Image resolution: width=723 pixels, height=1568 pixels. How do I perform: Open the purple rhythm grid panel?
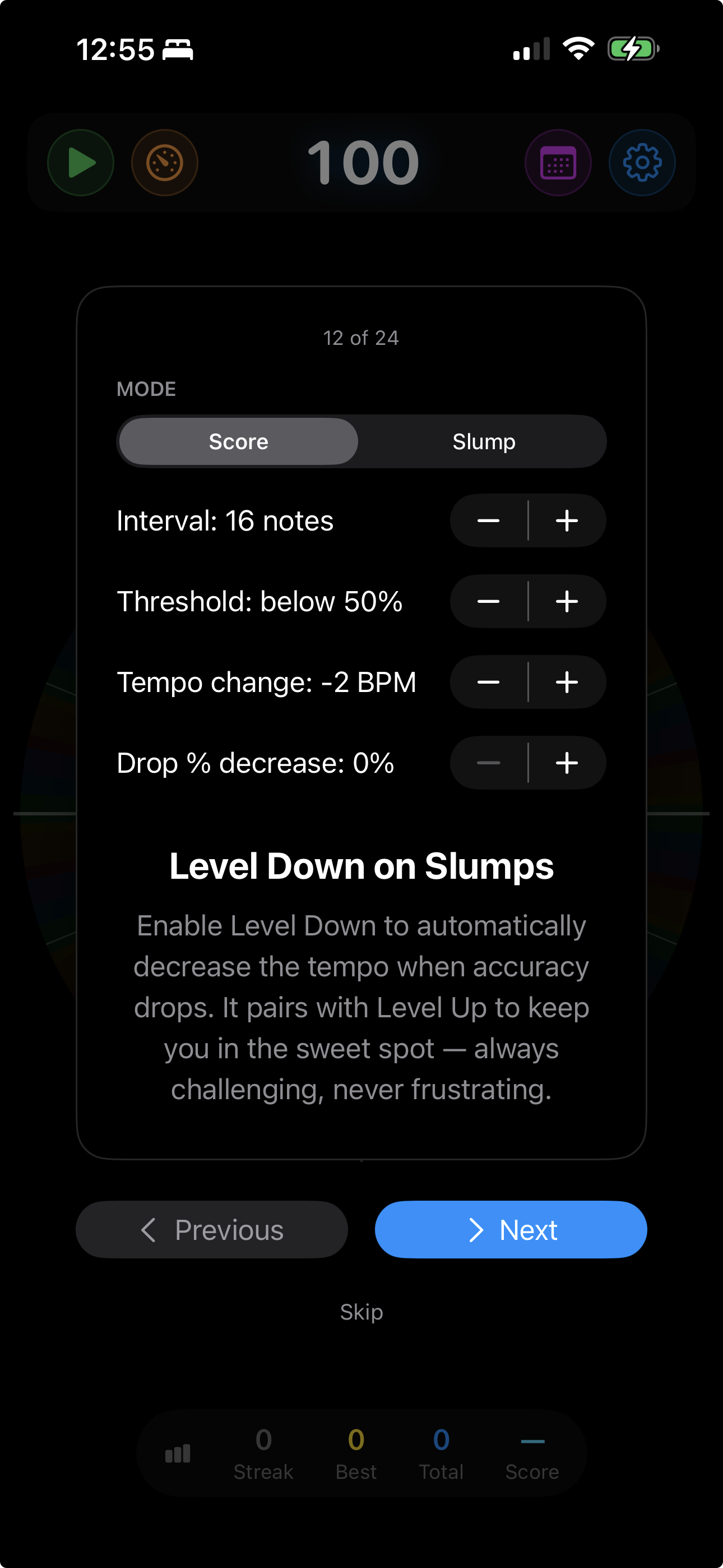558,162
